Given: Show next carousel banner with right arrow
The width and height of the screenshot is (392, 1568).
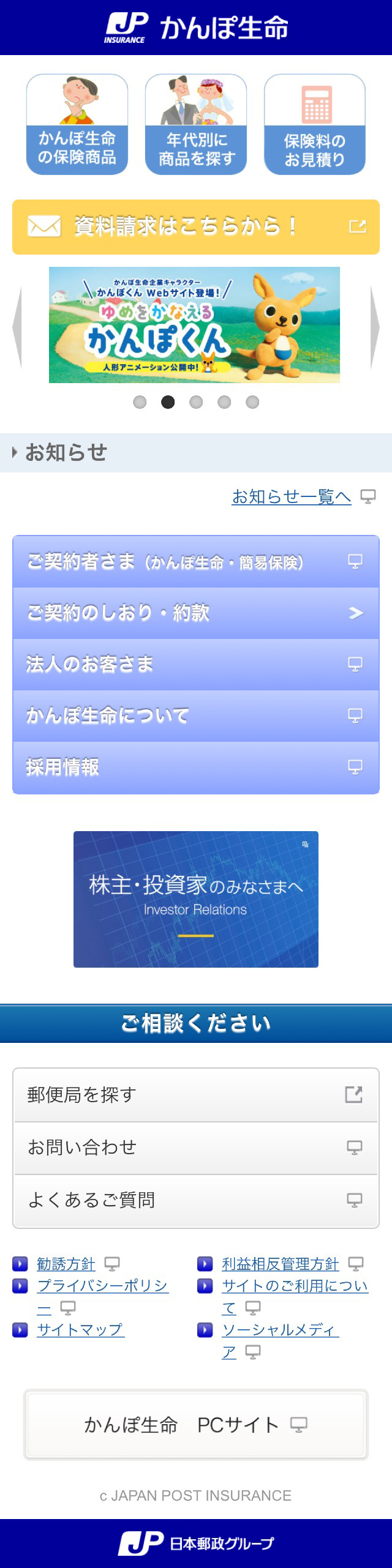Looking at the screenshot, I should 374,327.
